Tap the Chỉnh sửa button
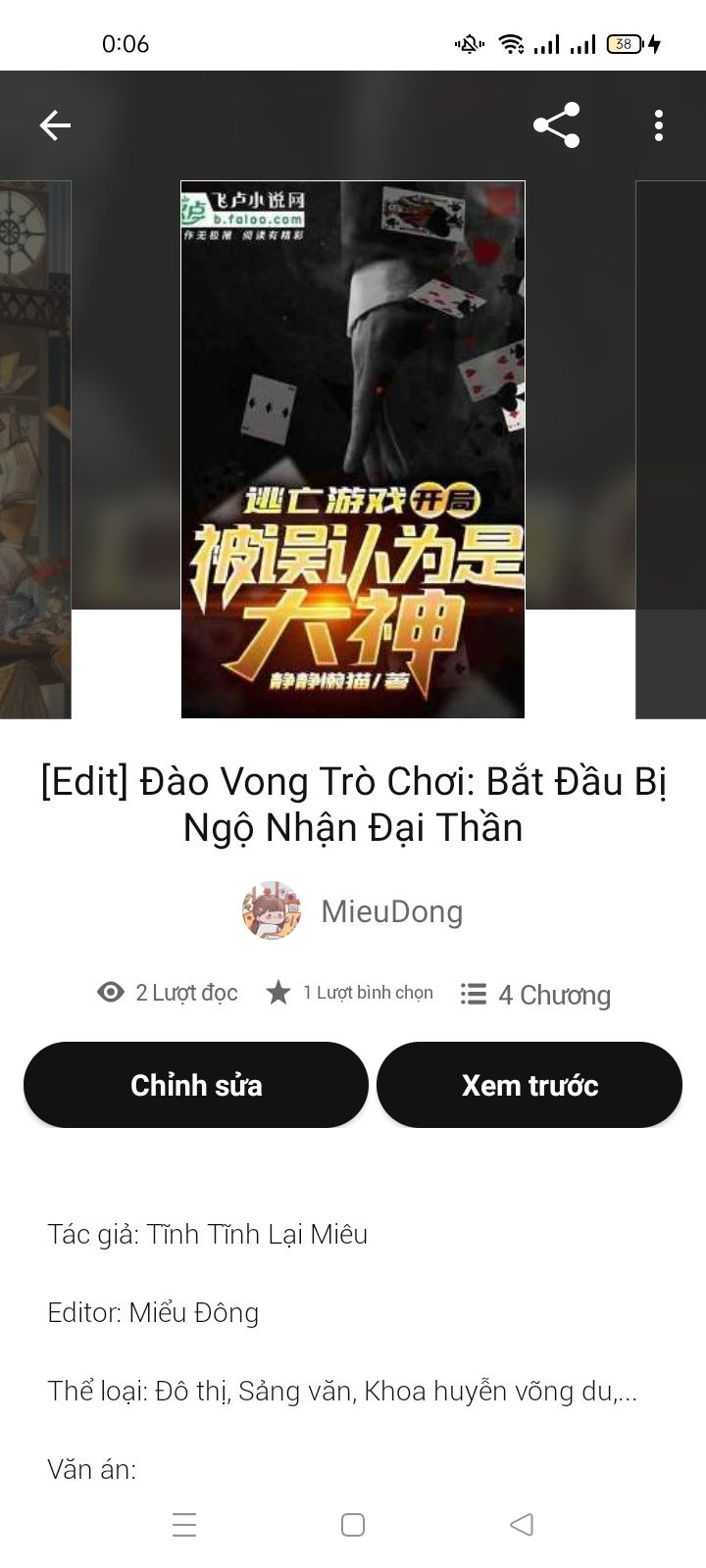 click(x=196, y=1085)
